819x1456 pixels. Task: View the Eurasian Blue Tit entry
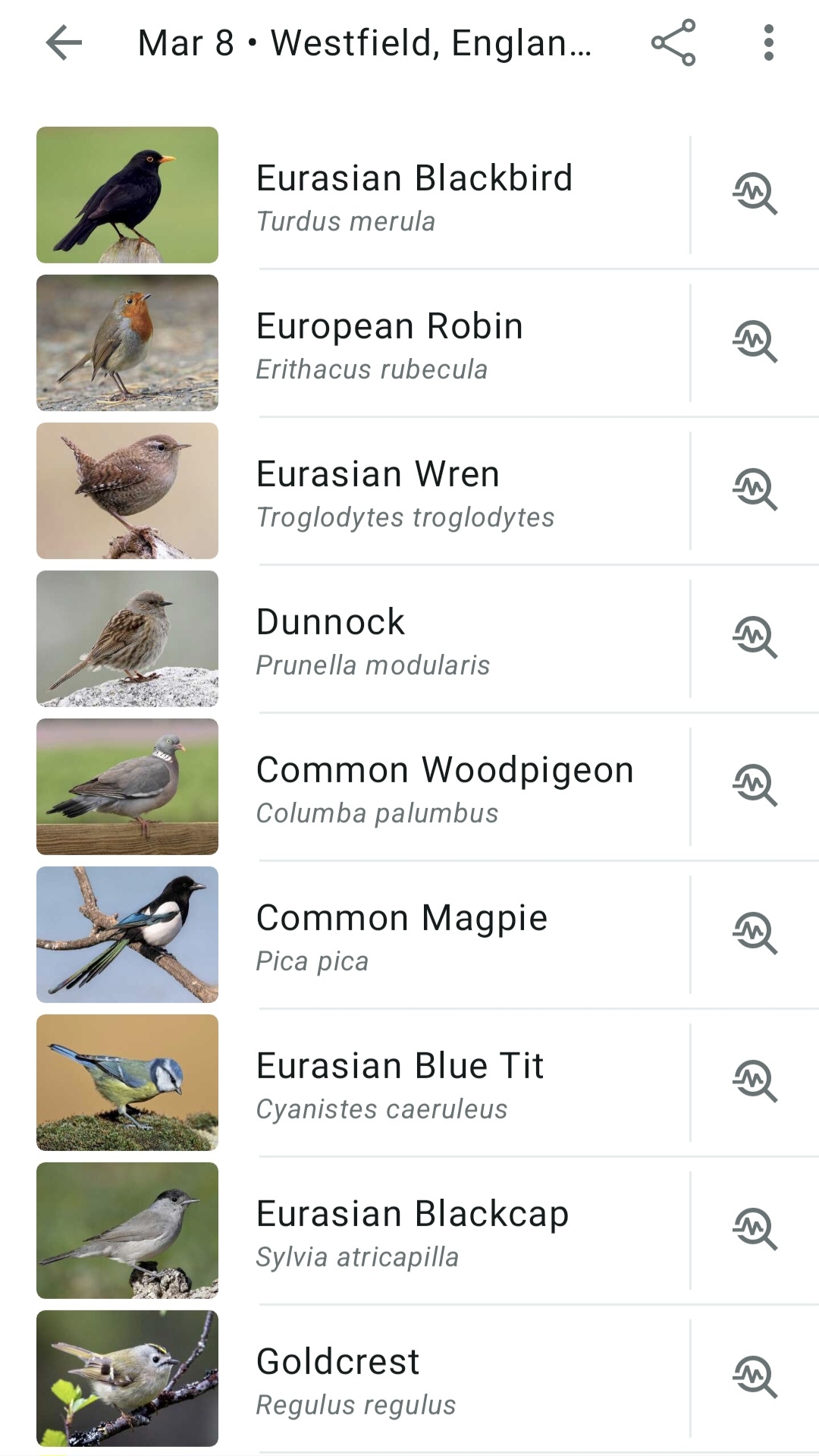[x=400, y=1083]
